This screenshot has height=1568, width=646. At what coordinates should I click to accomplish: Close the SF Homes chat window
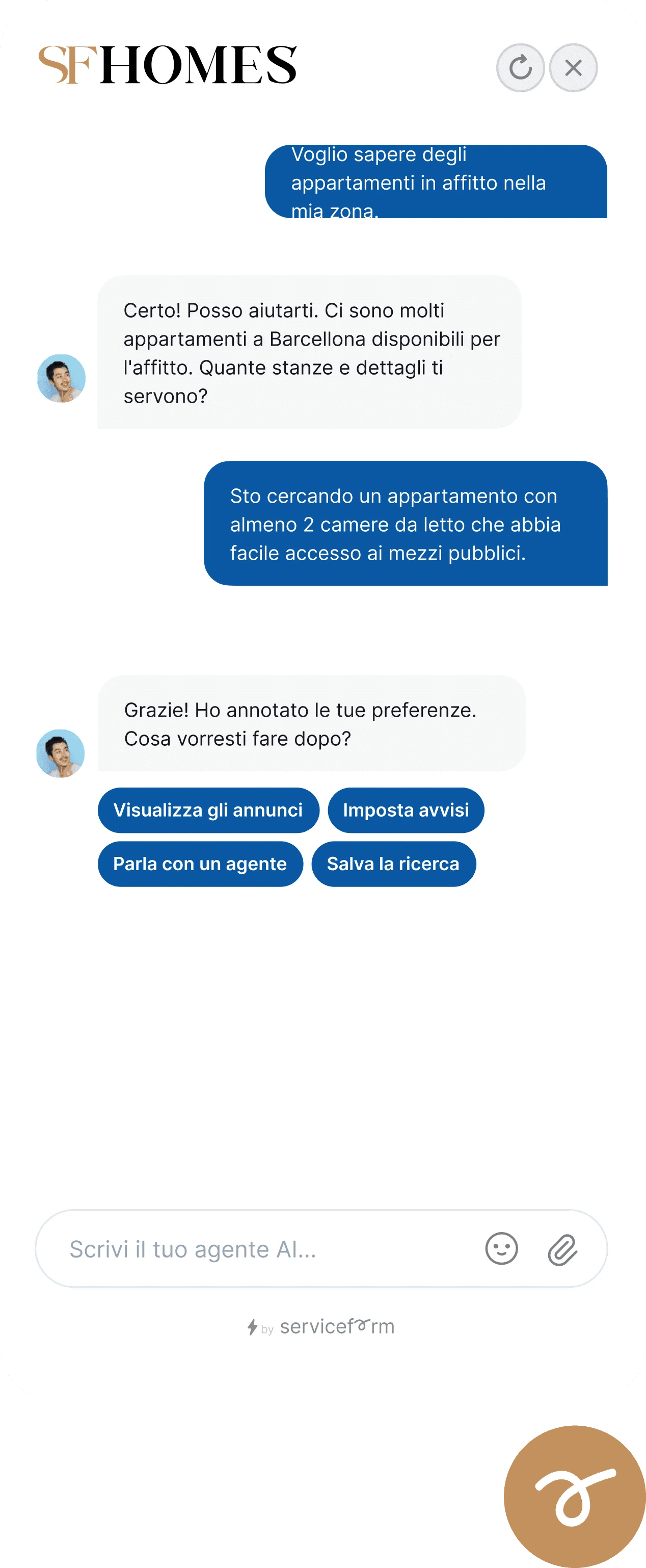point(573,68)
